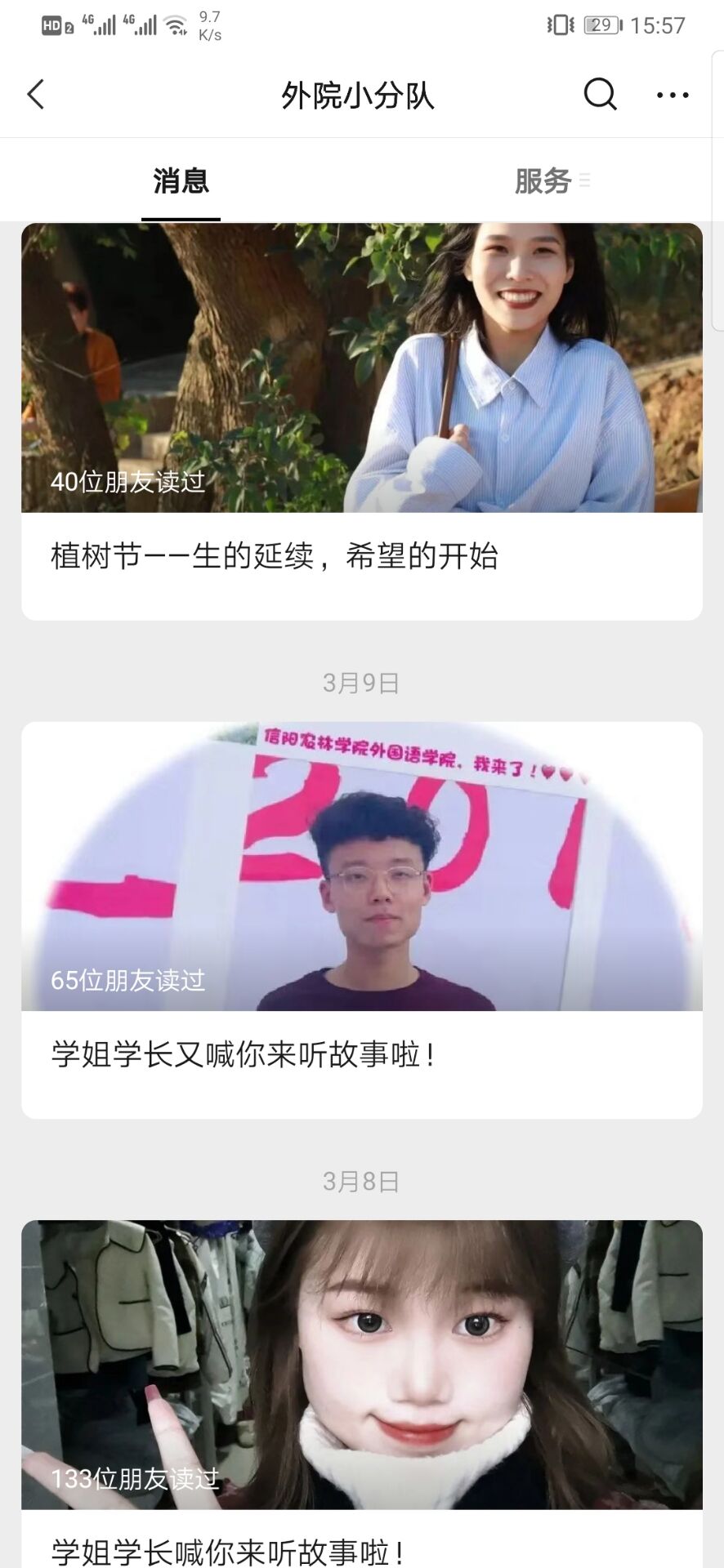
Task: Switch to the 服务 tab
Action: (x=543, y=180)
